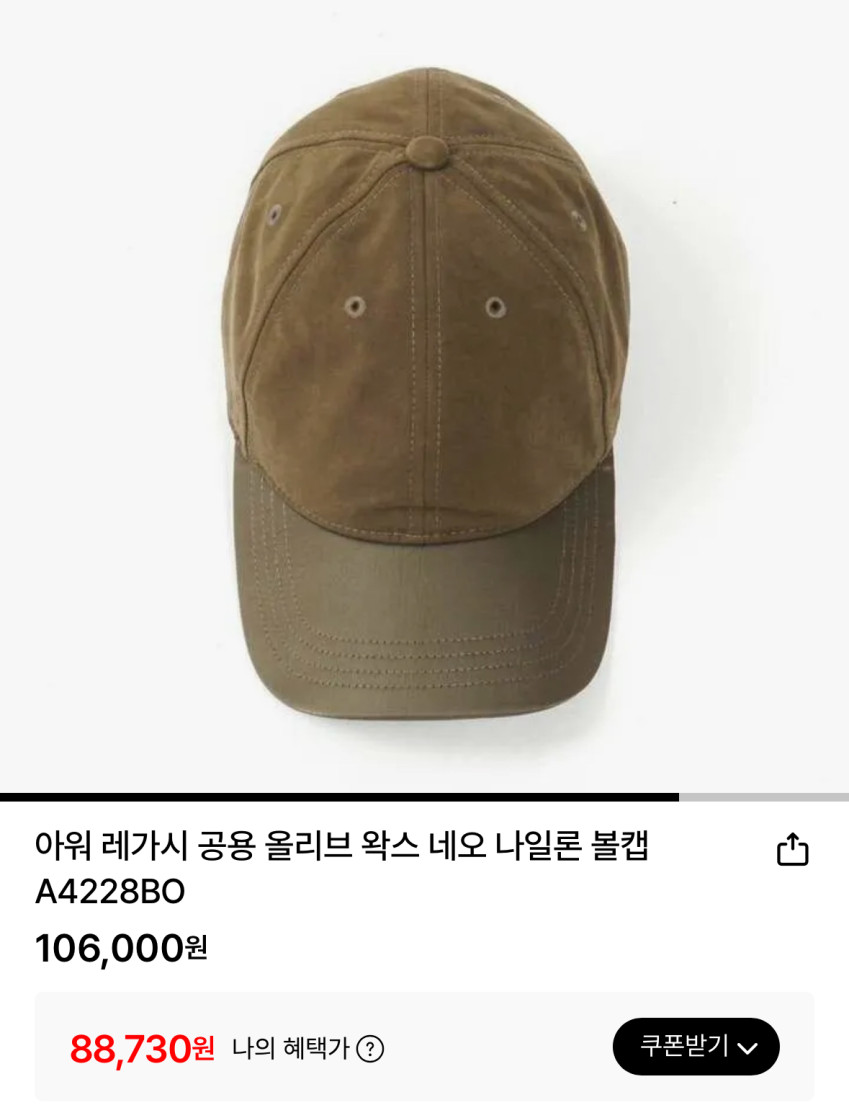Tap the 쿠폰받기 coupon button
The image size is (849, 1118).
[696, 1047]
